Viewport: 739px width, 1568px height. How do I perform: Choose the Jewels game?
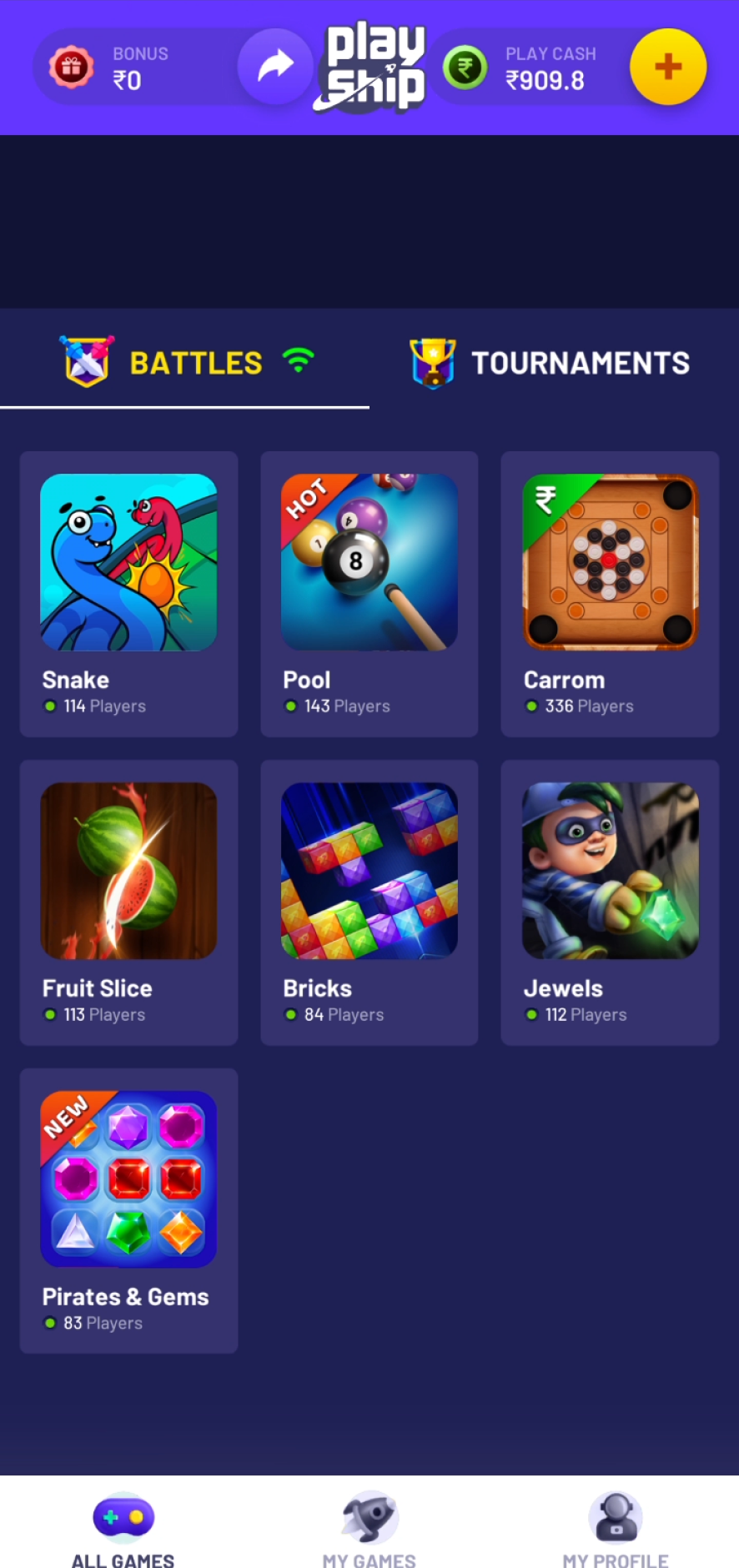[610, 902]
